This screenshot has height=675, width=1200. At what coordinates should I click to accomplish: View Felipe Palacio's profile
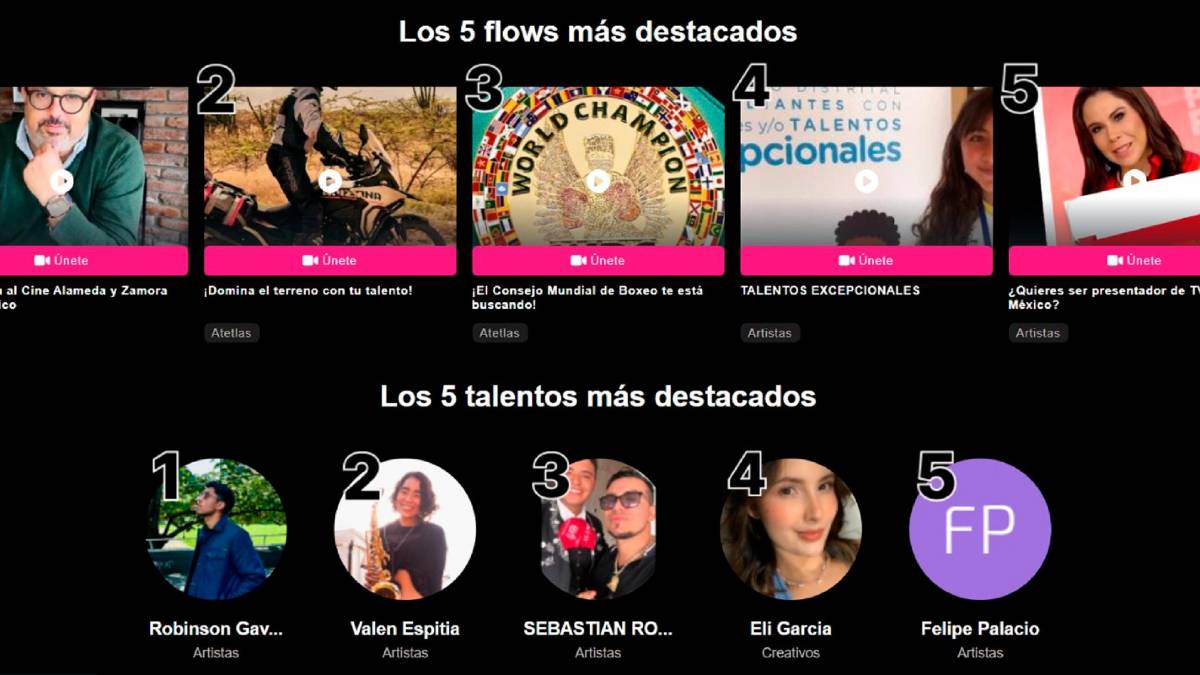click(980, 530)
